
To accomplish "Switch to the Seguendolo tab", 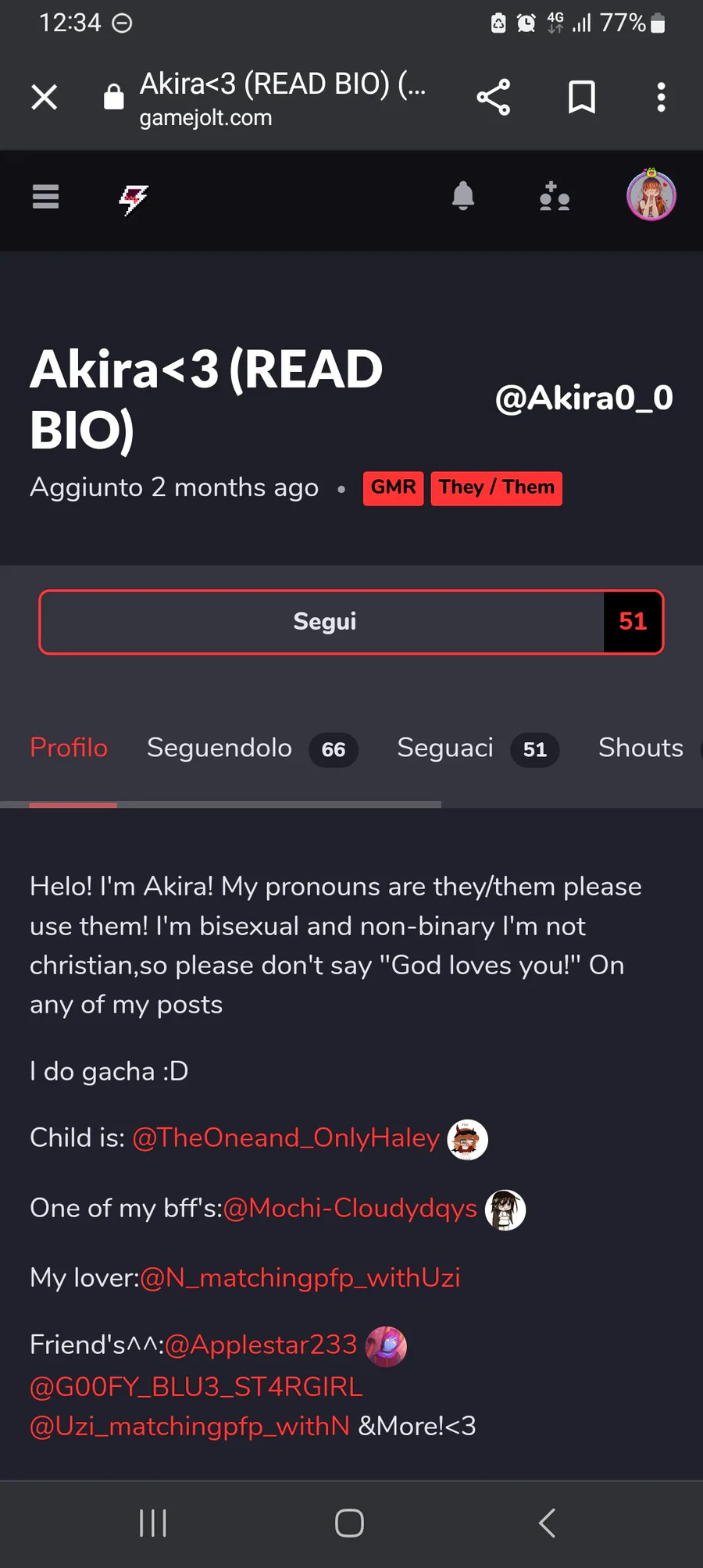I will (219, 748).
